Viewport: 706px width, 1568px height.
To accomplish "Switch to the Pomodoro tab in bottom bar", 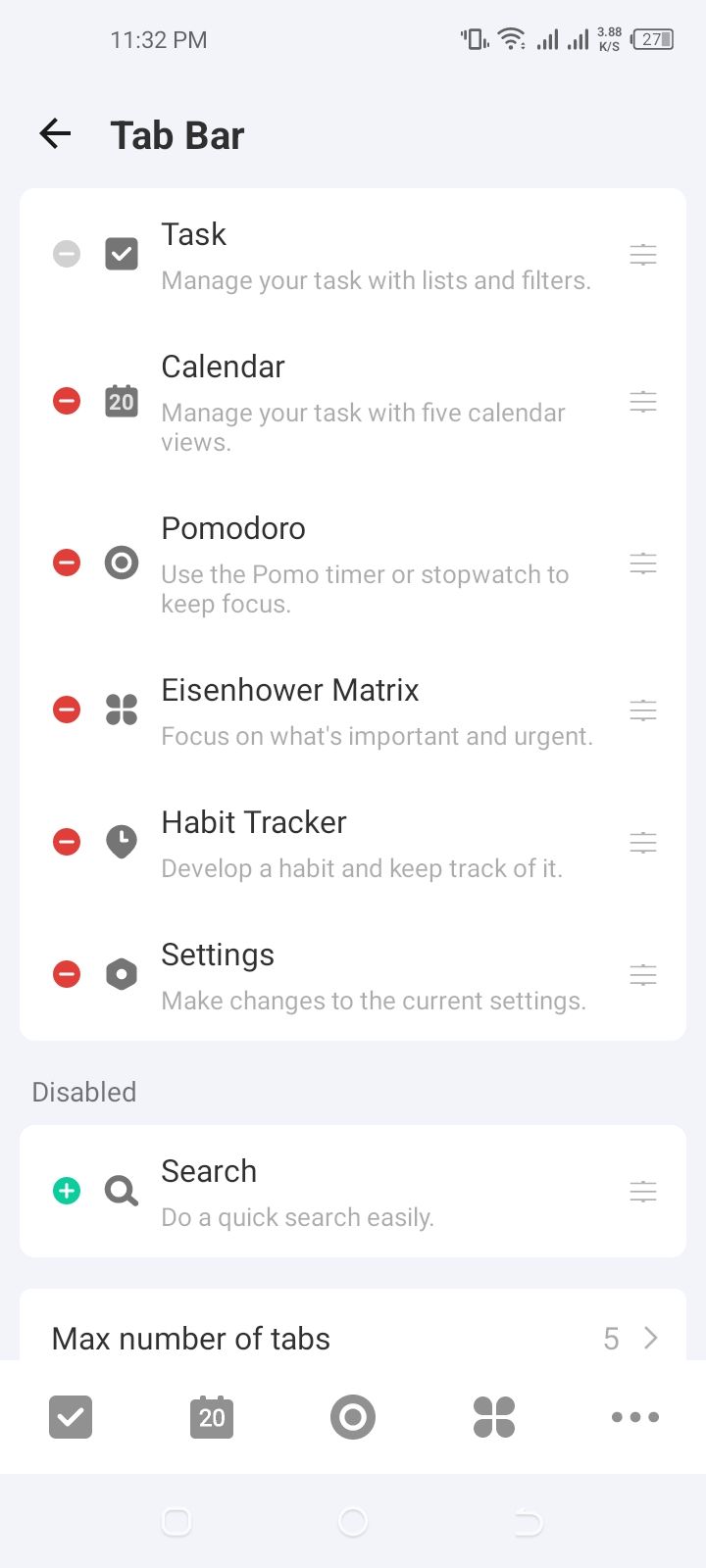I will click(x=353, y=1417).
